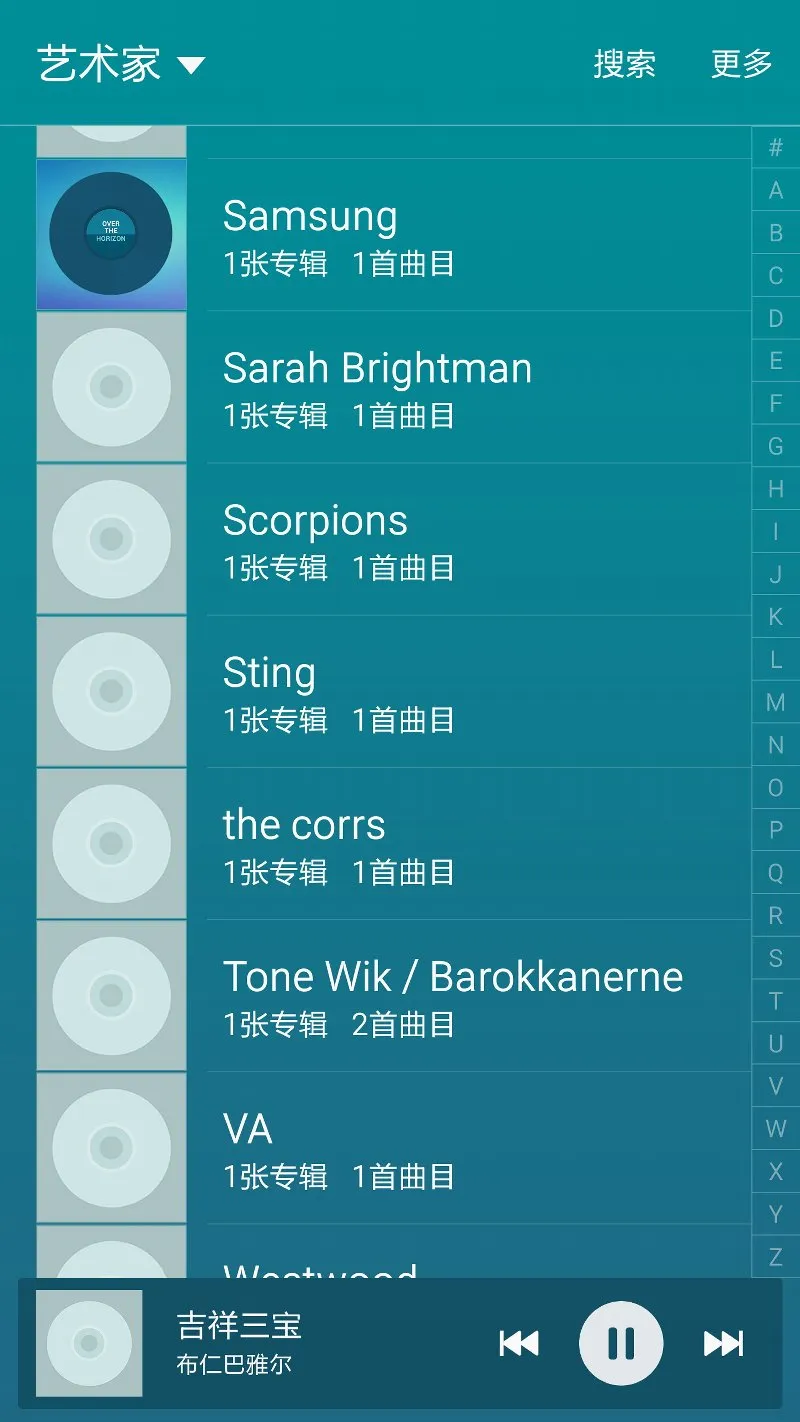This screenshot has width=800, height=1422.
Task: Tap 搜索 to search music
Action: pyautogui.click(x=624, y=65)
